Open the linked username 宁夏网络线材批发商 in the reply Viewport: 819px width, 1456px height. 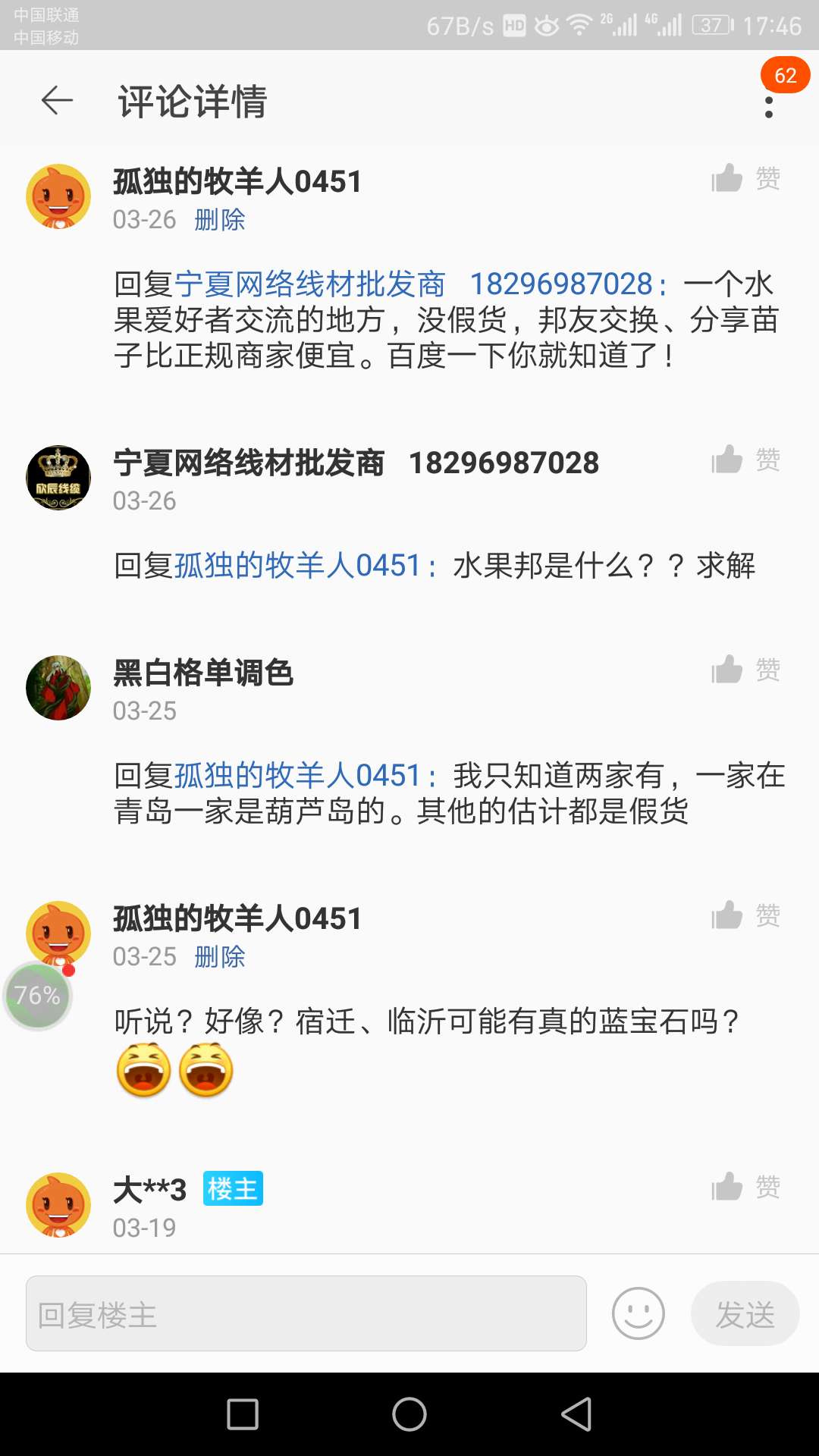309,284
